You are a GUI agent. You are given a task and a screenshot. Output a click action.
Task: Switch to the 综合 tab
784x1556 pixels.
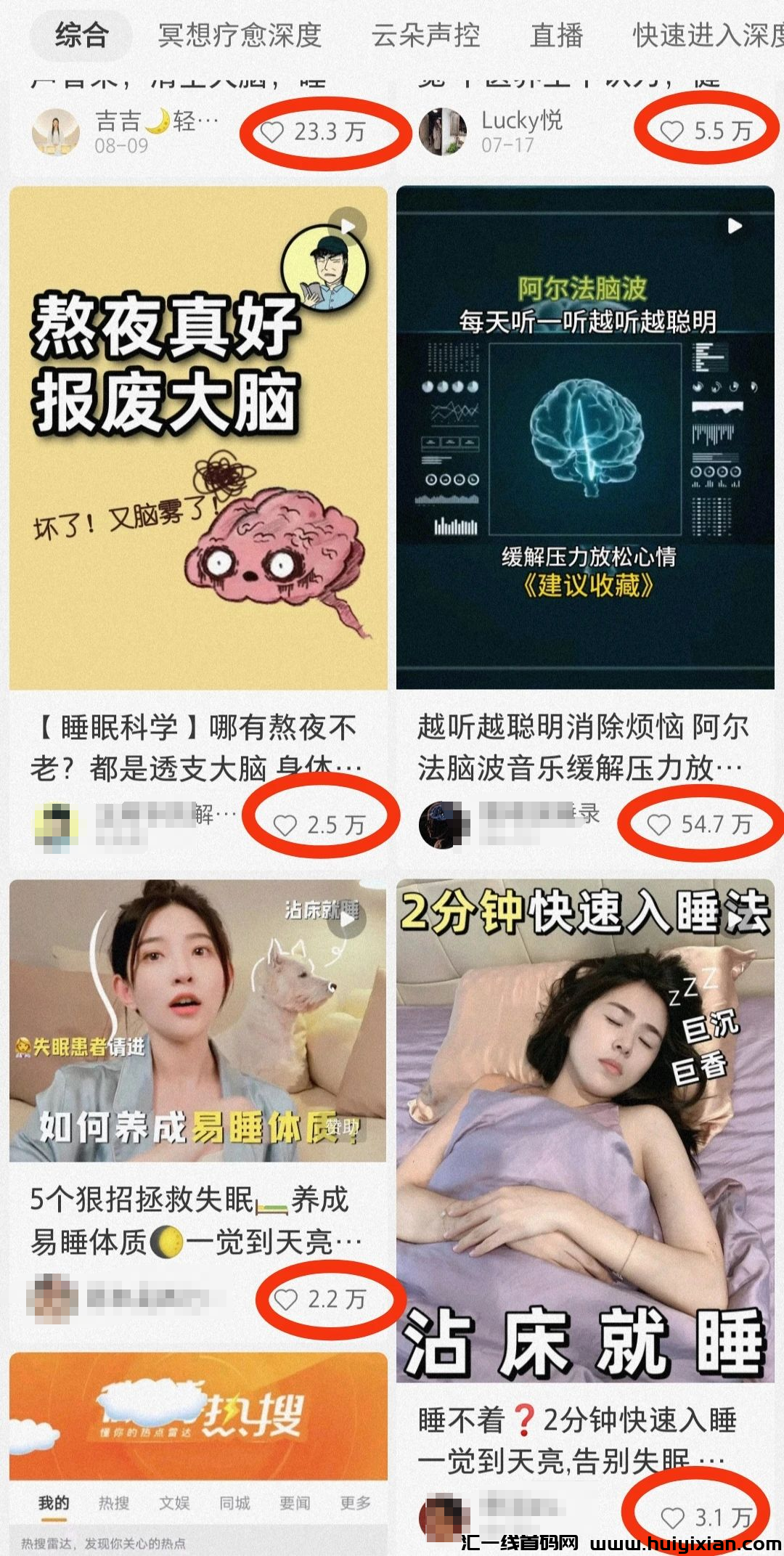coord(81,35)
